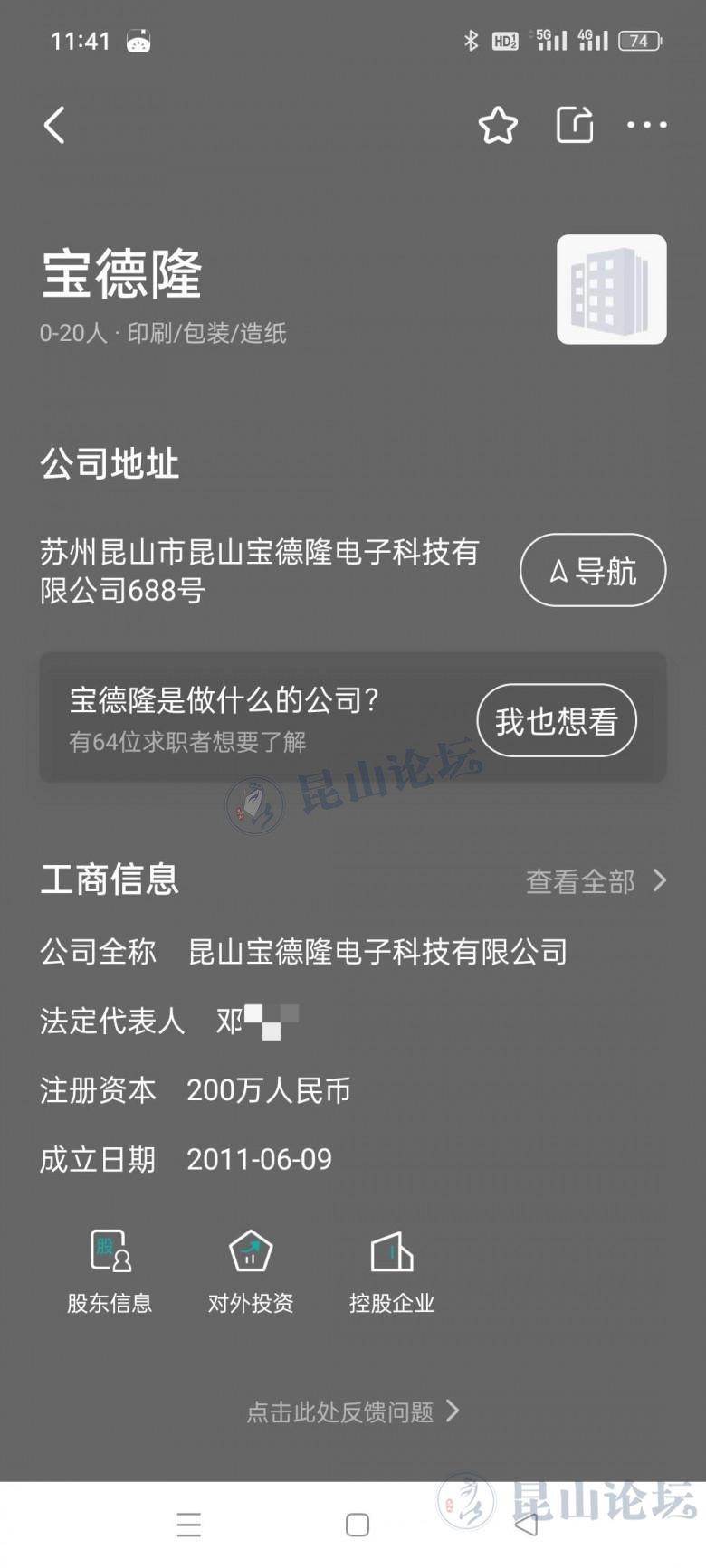This screenshot has width=706, height=1568.
Task: Go back using the top-left arrow
Action: point(55,125)
